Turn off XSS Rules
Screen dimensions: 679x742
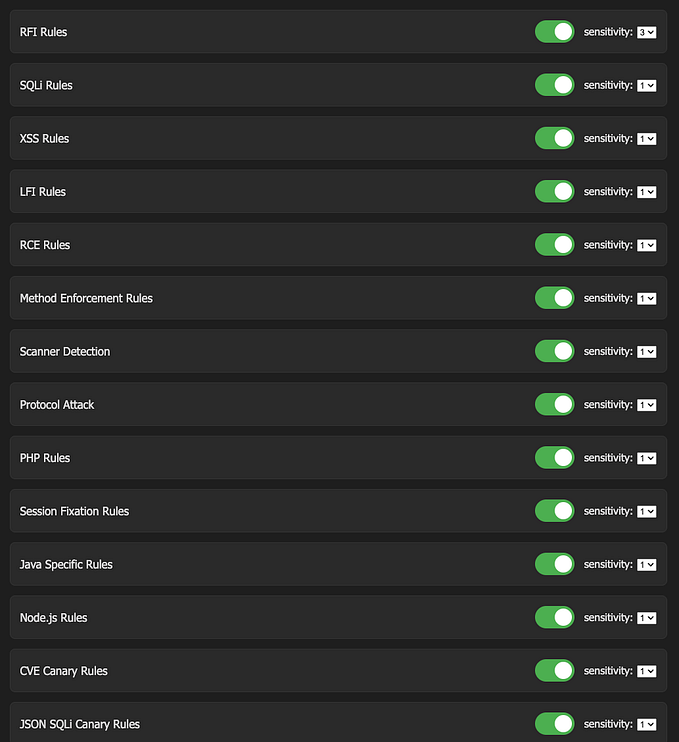[x=554, y=138]
